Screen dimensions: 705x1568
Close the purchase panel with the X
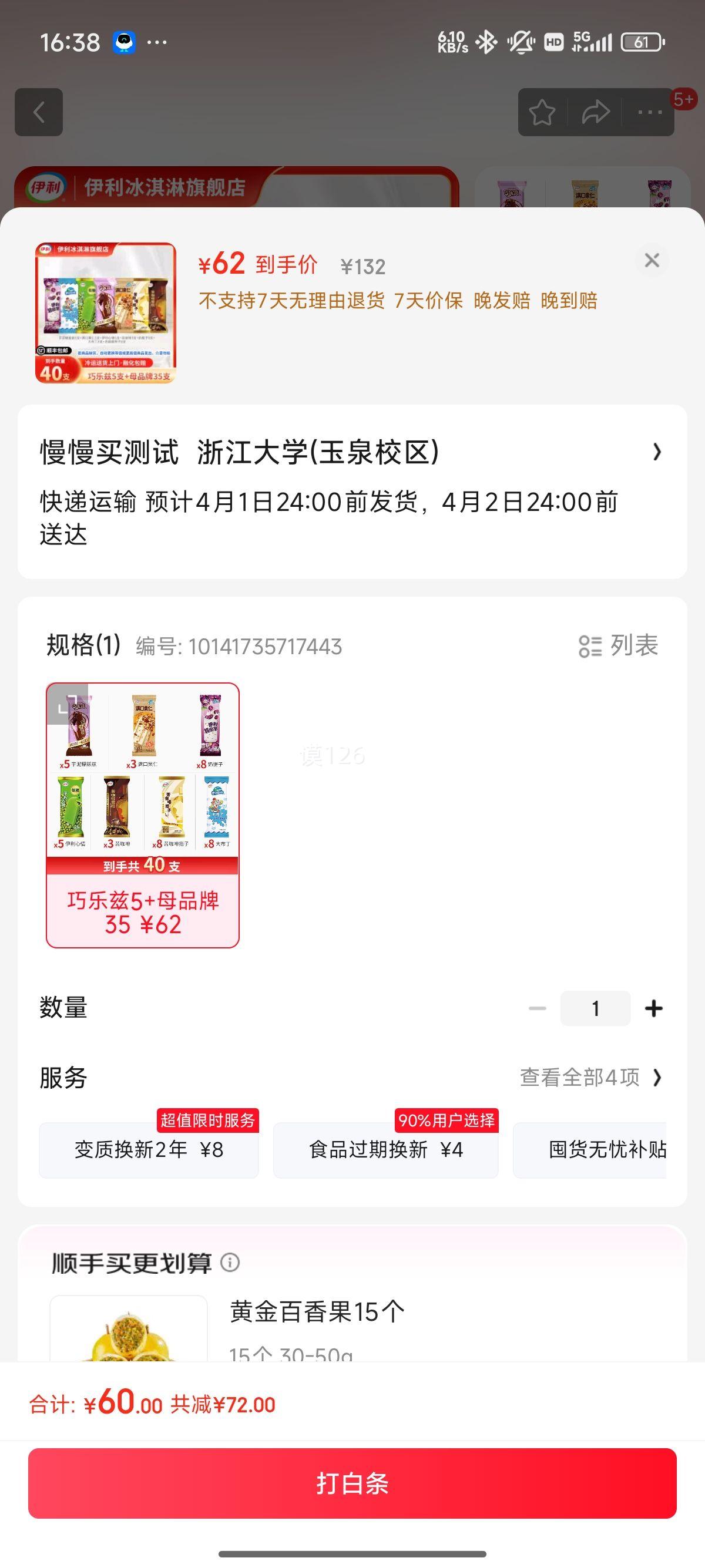652,261
